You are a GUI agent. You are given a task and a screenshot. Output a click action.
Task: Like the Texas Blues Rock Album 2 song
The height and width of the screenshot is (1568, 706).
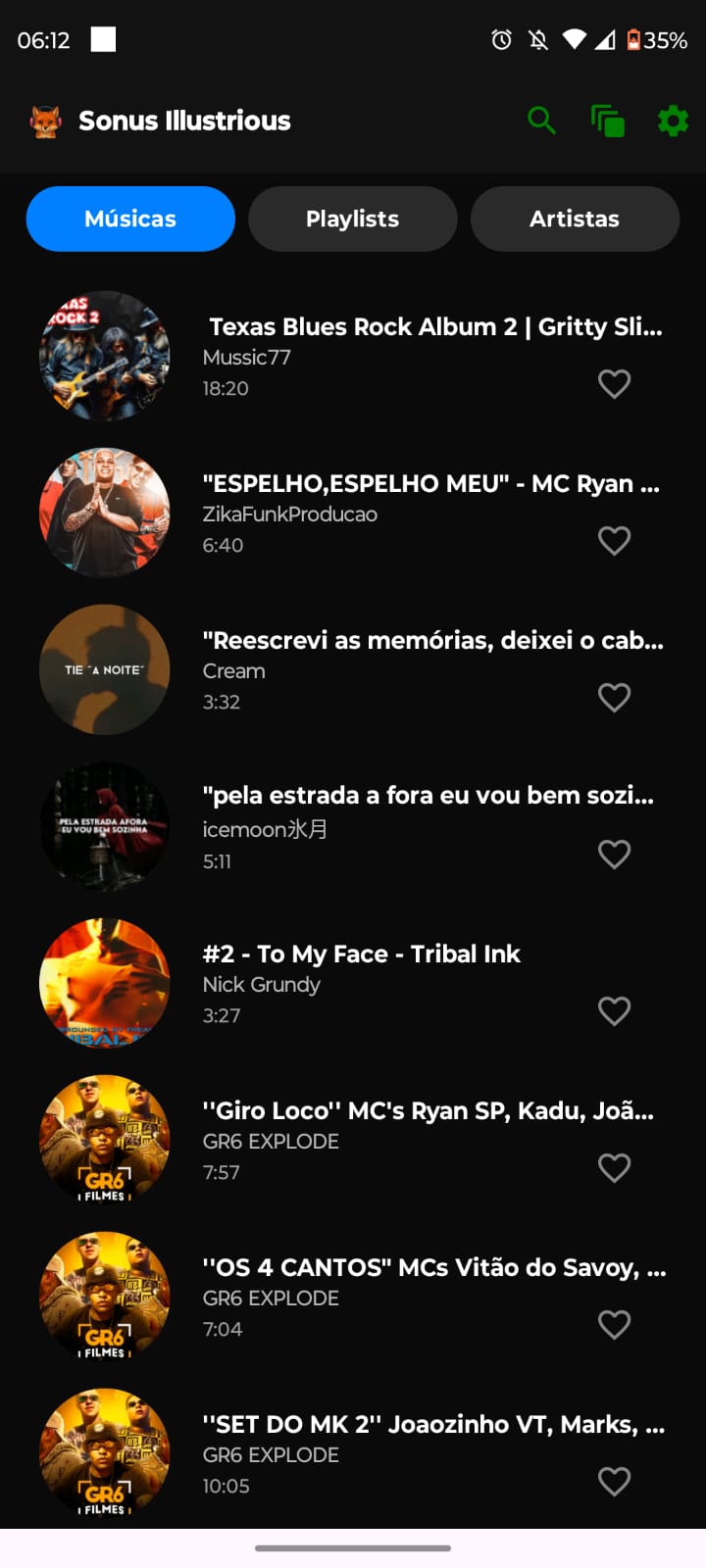[x=614, y=383]
